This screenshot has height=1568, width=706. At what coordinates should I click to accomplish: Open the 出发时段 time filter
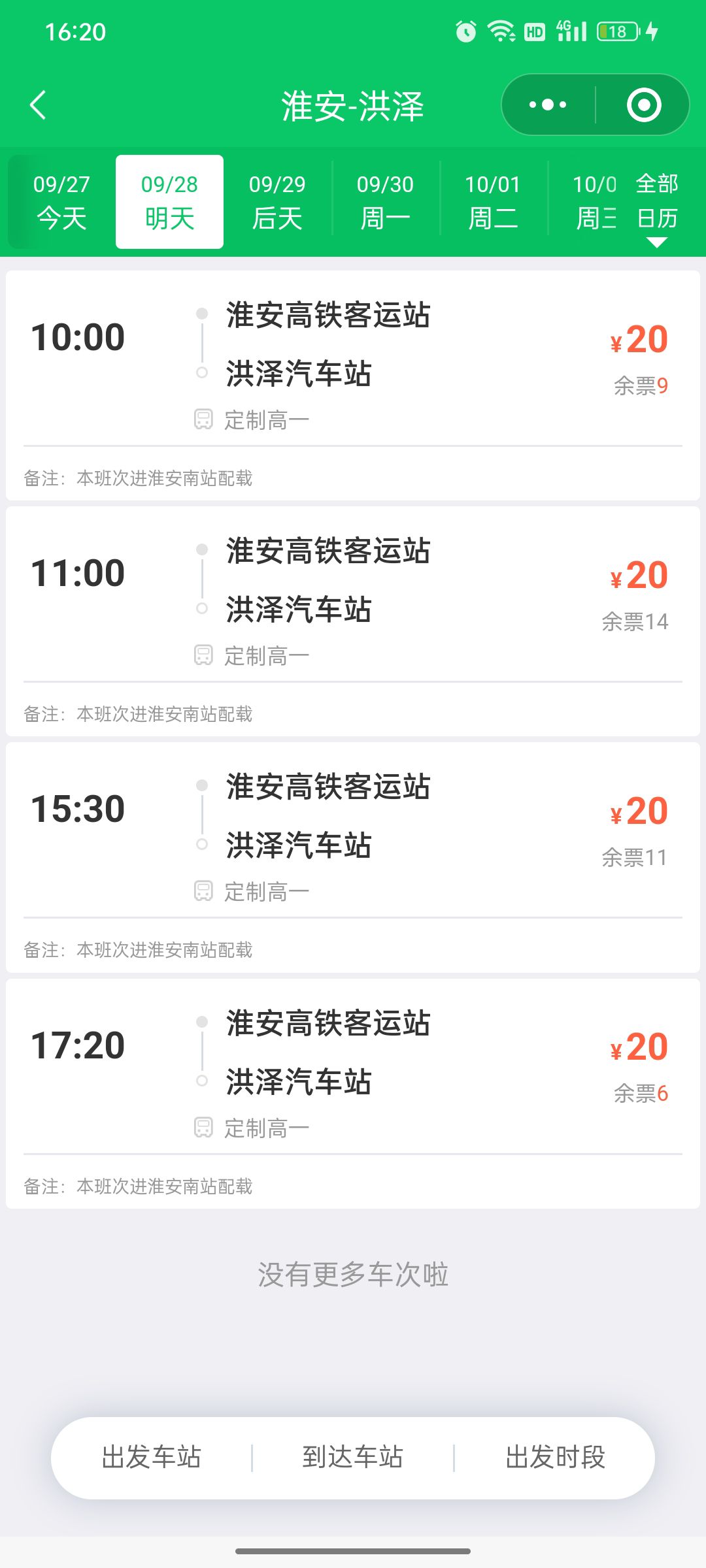[x=555, y=1458]
